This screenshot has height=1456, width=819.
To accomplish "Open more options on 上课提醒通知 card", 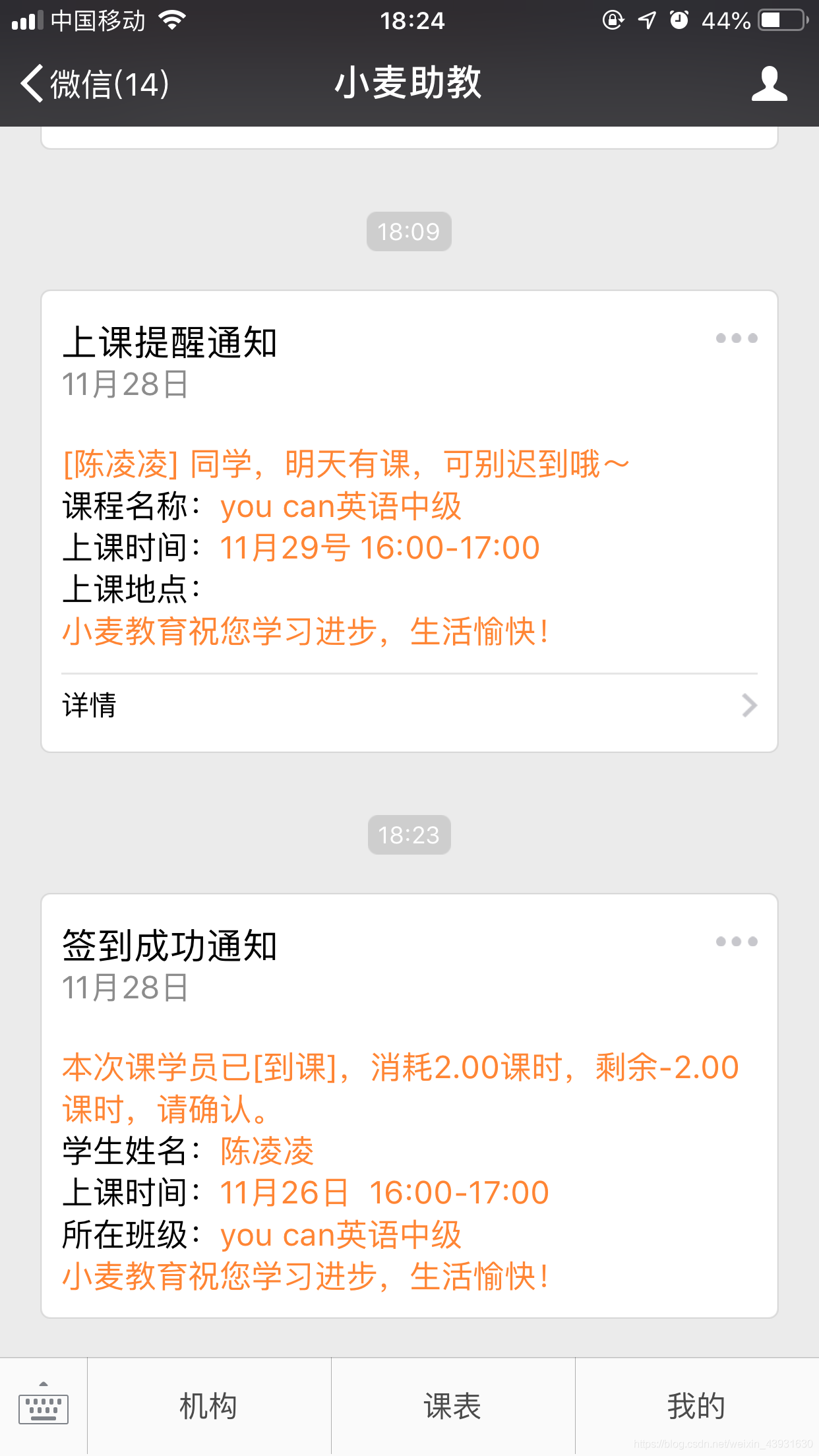I will 737,338.
